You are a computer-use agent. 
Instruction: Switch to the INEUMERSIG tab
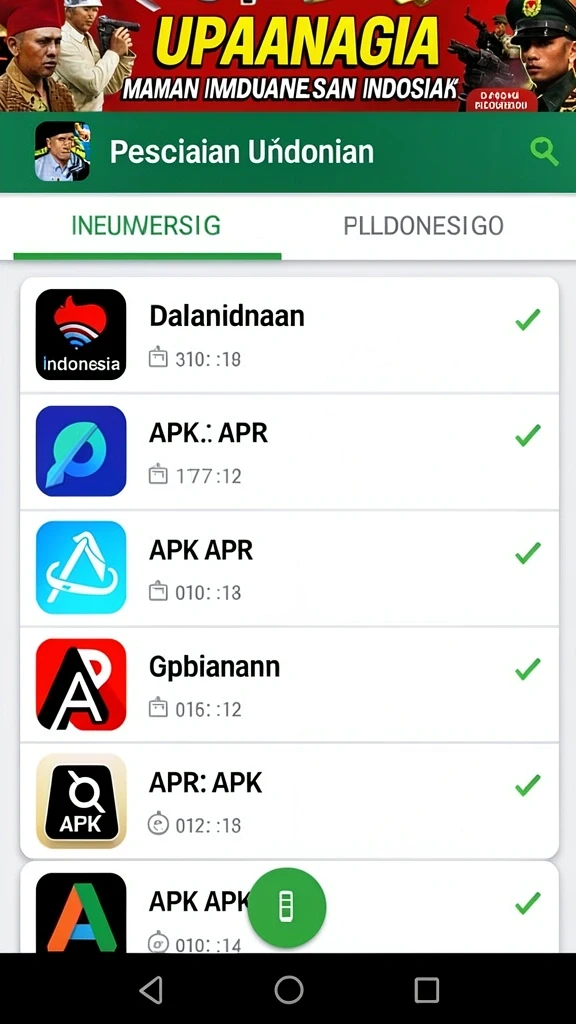pyautogui.click(x=146, y=227)
